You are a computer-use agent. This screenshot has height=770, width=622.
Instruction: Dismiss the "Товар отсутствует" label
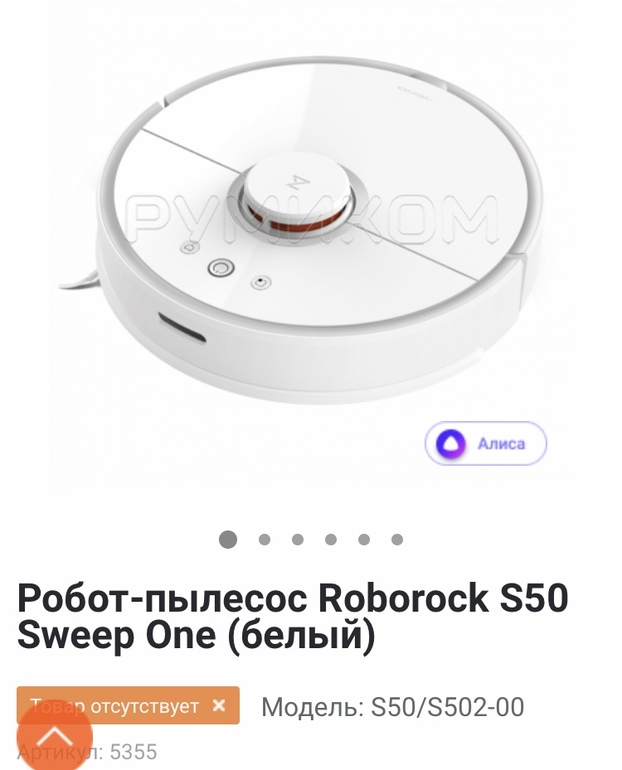point(219,705)
